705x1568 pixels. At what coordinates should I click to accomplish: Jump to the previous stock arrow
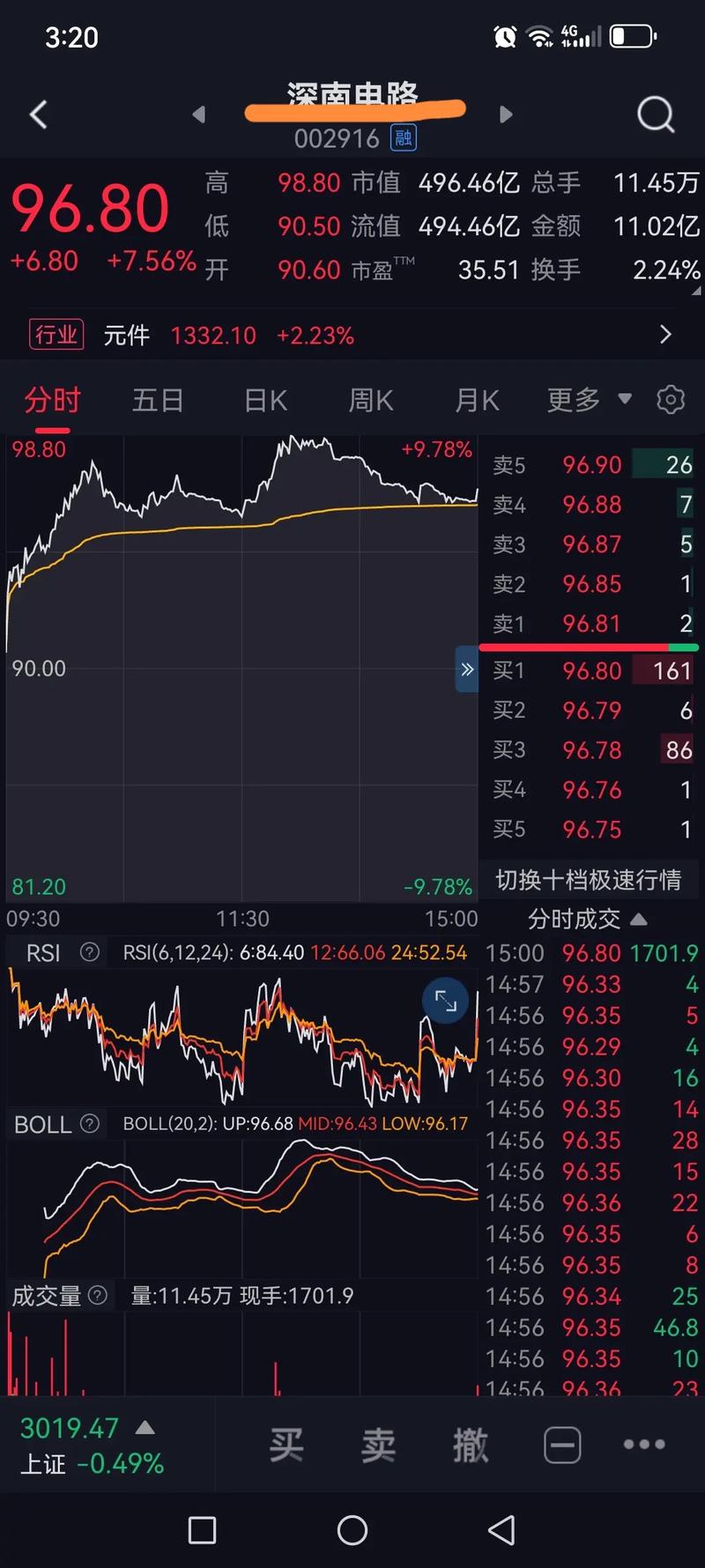[199, 115]
